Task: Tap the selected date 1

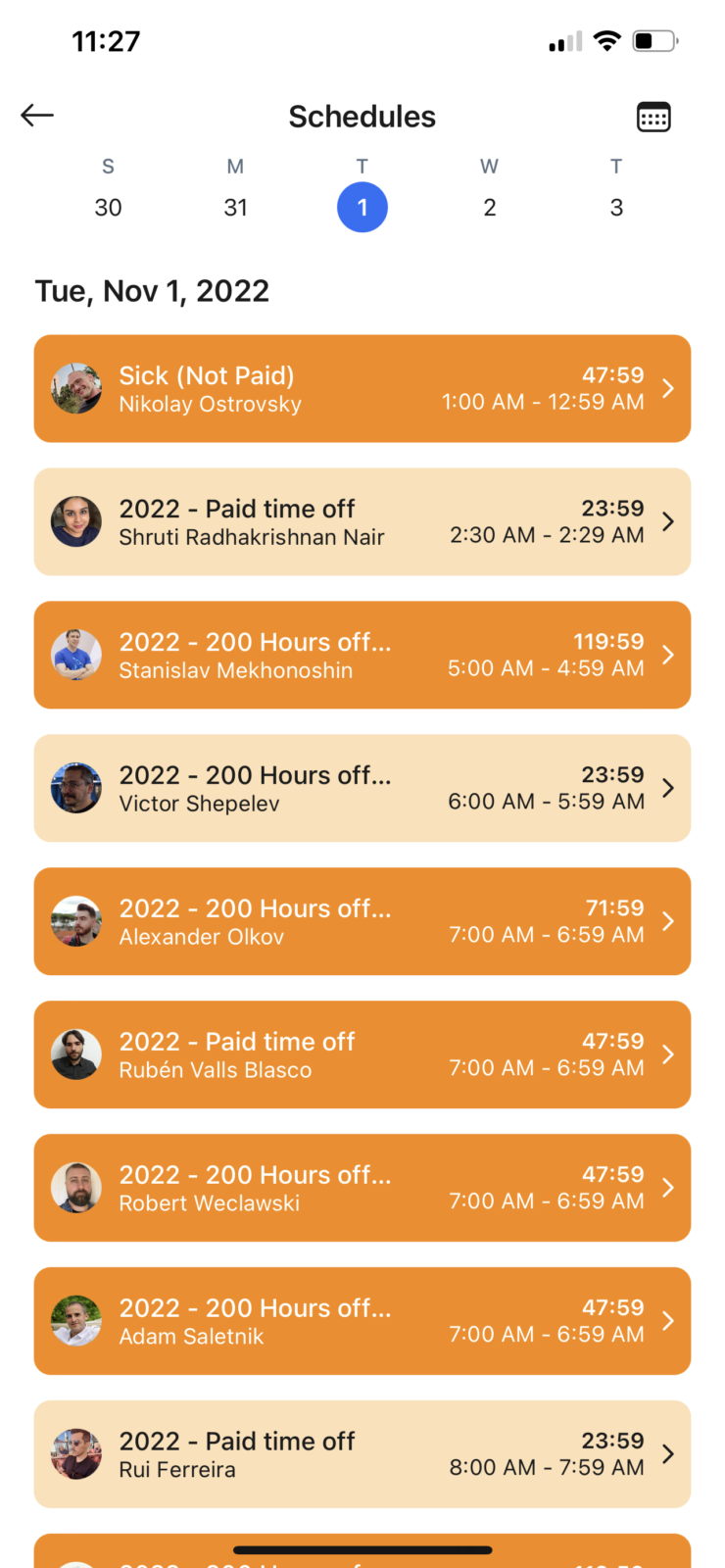Action: click(362, 208)
